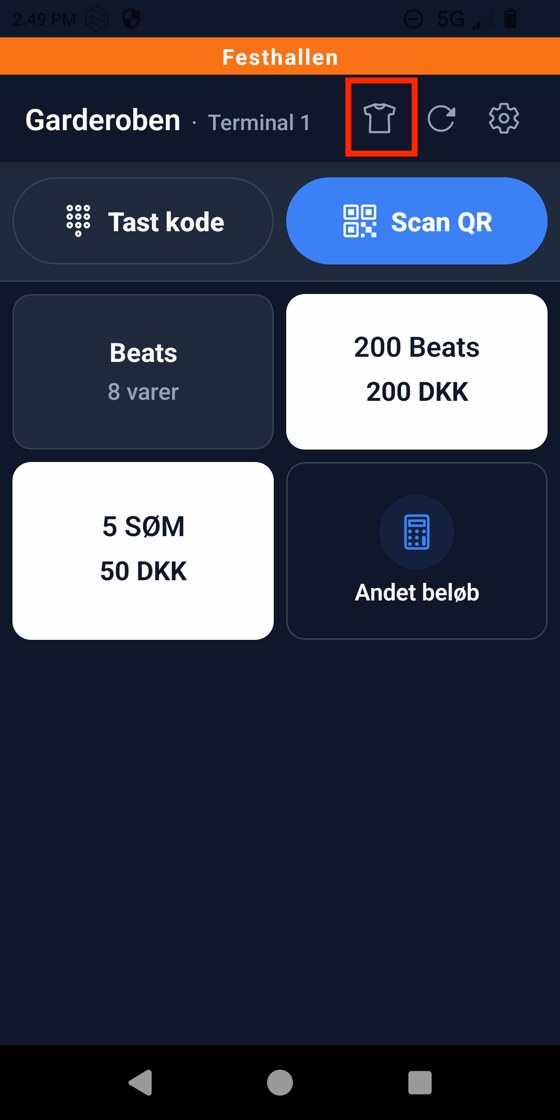Open the t-shirt wardrobe icon
The image size is (560, 1120).
(379, 118)
